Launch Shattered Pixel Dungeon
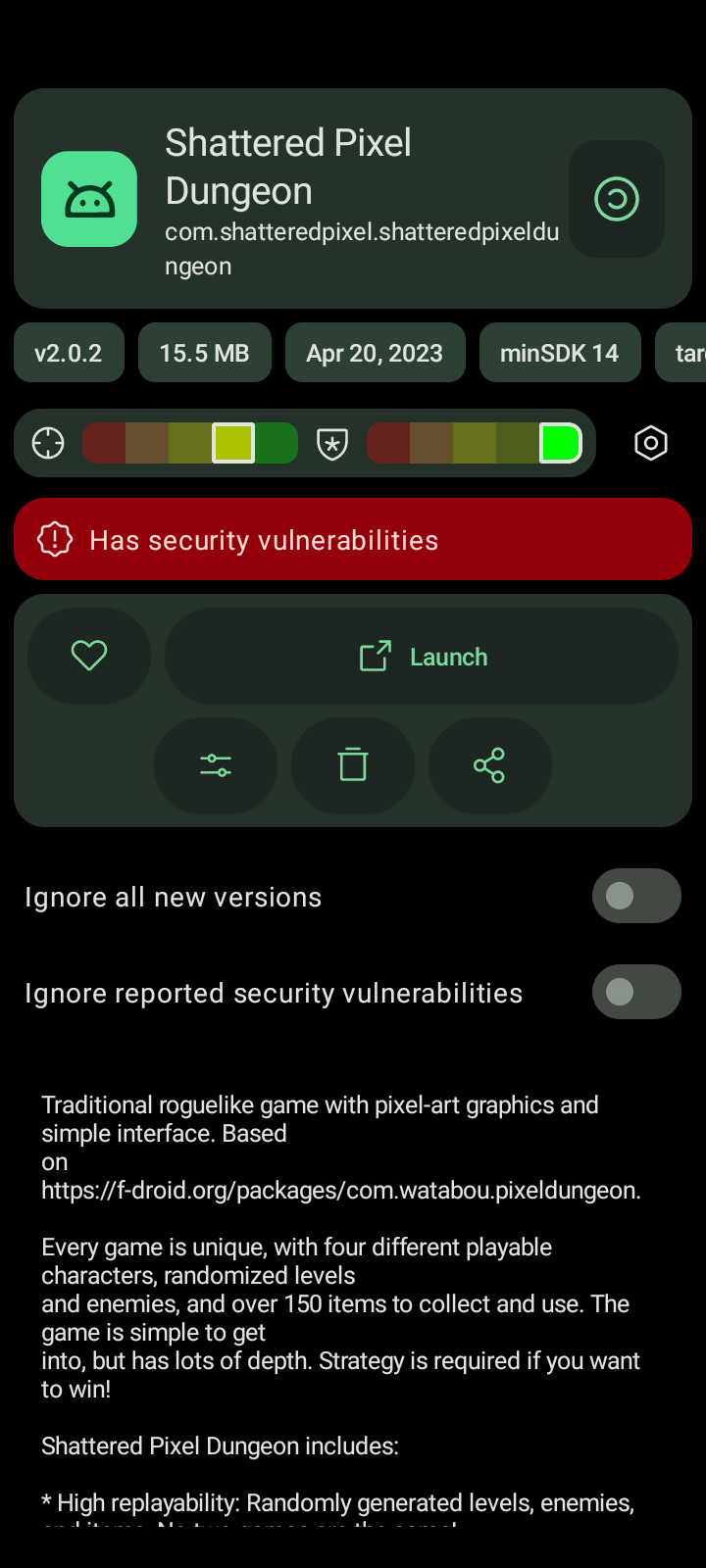Image resolution: width=706 pixels, height=1568 pixels. pos(422,656)
